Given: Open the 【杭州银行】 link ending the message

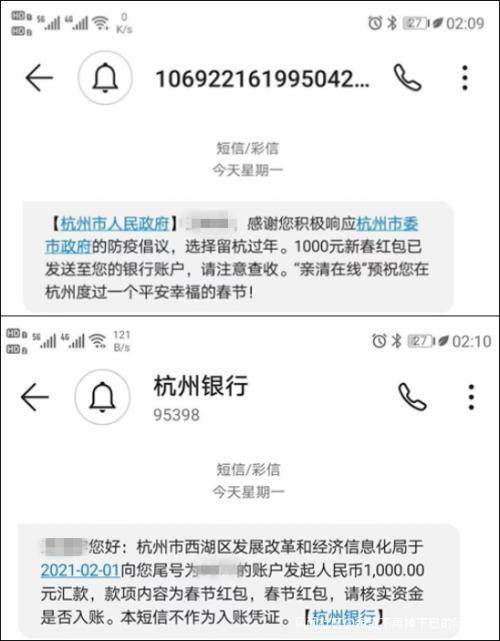Looking at the screenshot, I should point(344,617).
